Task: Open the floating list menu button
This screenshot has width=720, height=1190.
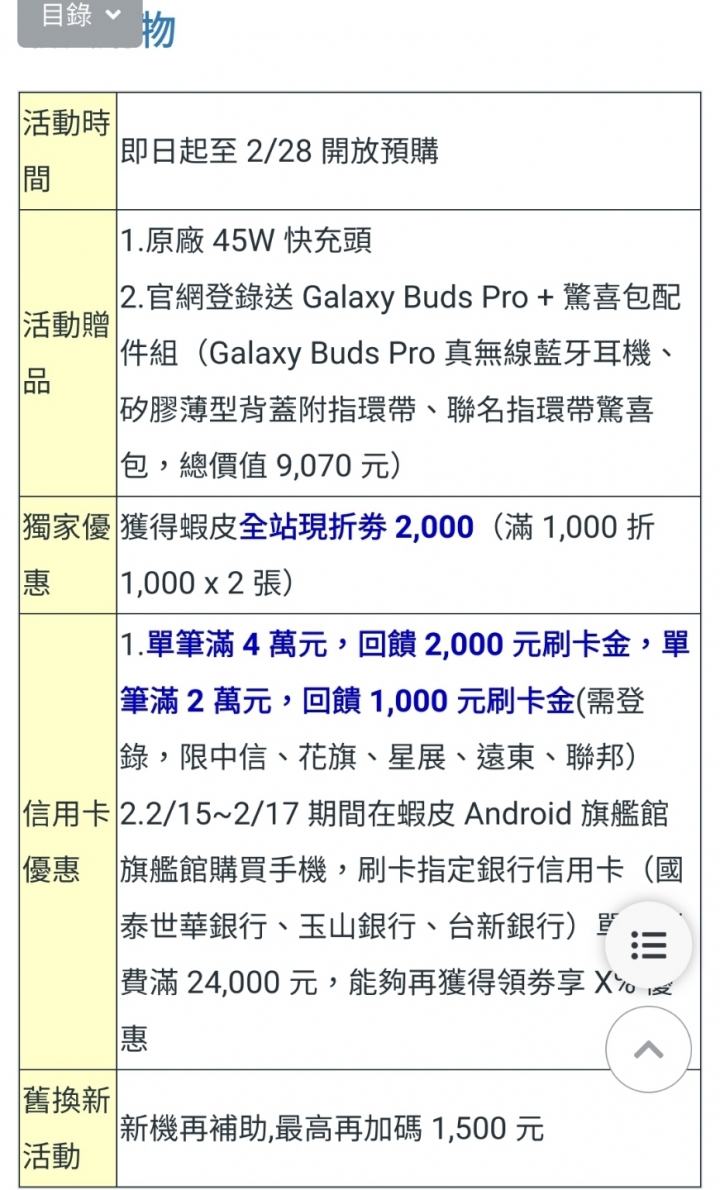Action: pos(649,946)
